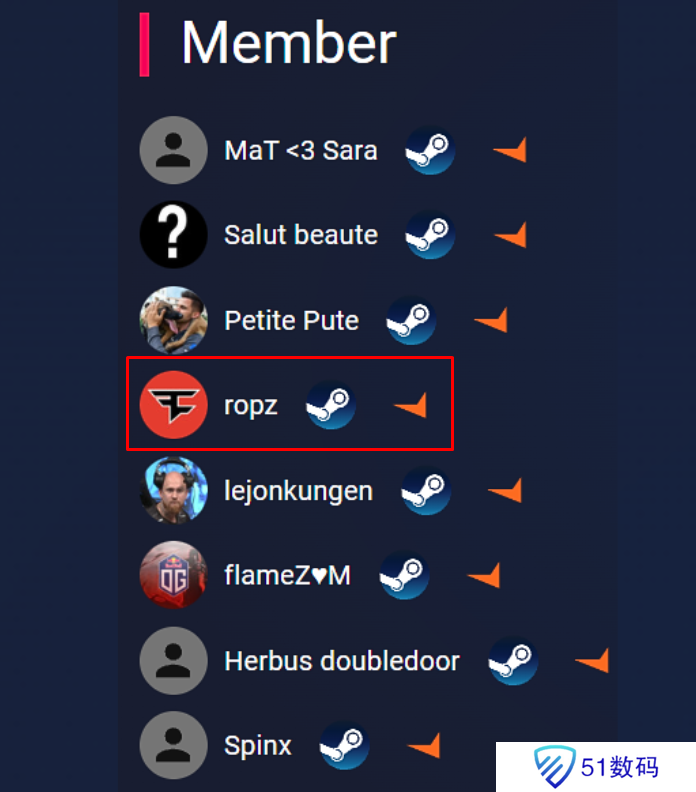
Task: Open Herbus doubledoor's Steam profile icon
Action: pyautogui.click(x=513, y=660)
